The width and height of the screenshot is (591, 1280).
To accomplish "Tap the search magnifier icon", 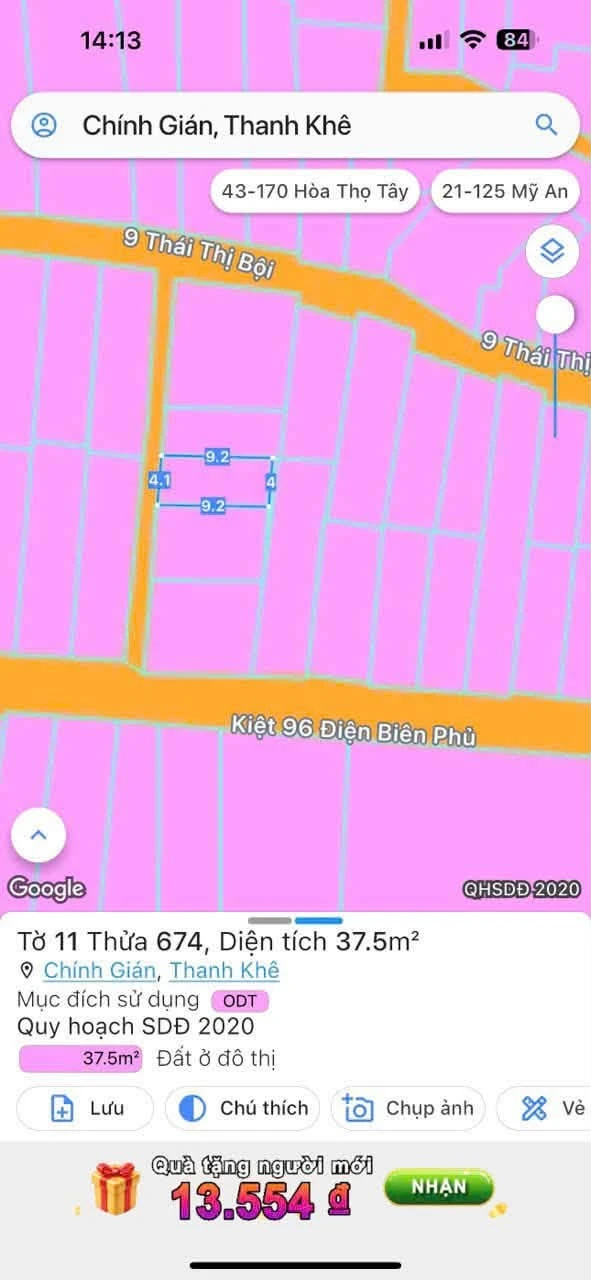I will [546, 124].
